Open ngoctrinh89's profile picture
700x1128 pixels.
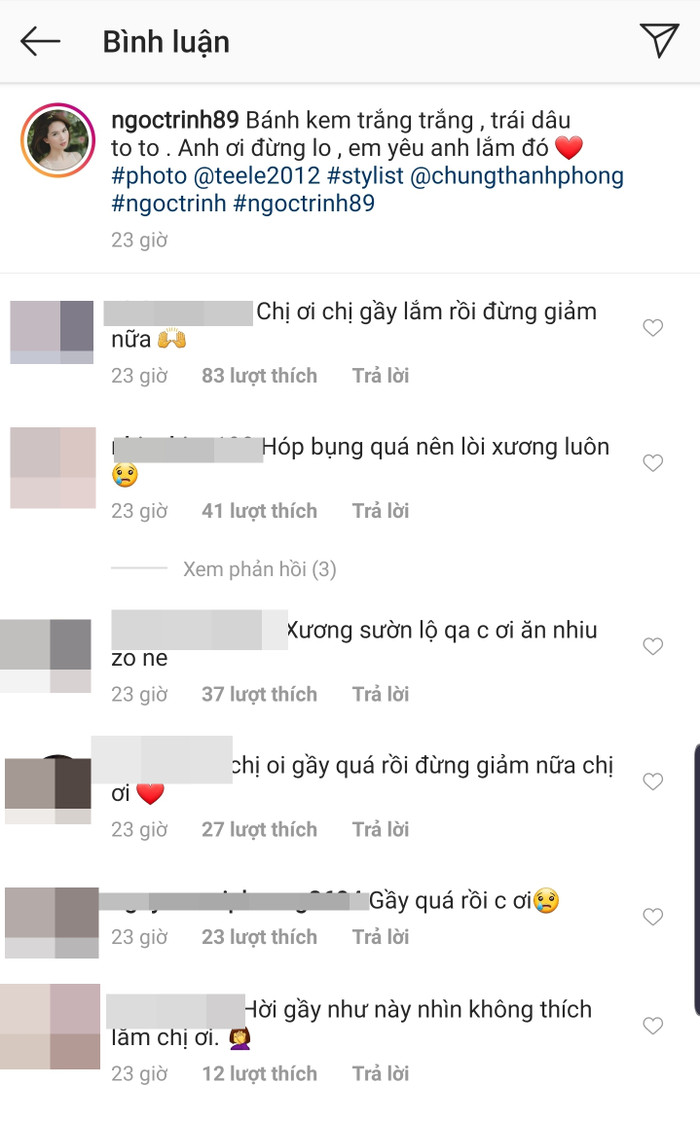click(57, 139)
